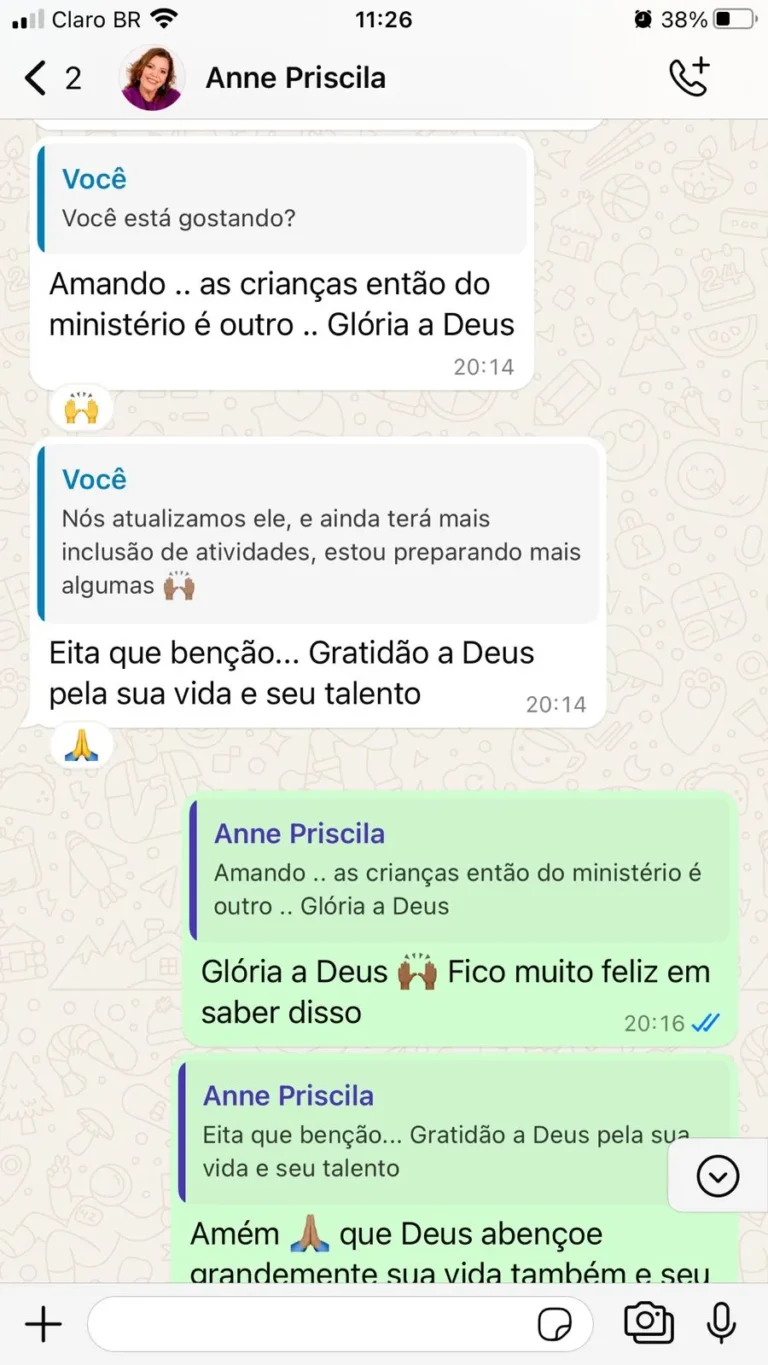
Task: Jump to the quoted "Amando .. as crianças" message
Action: (x=460, y=871)
